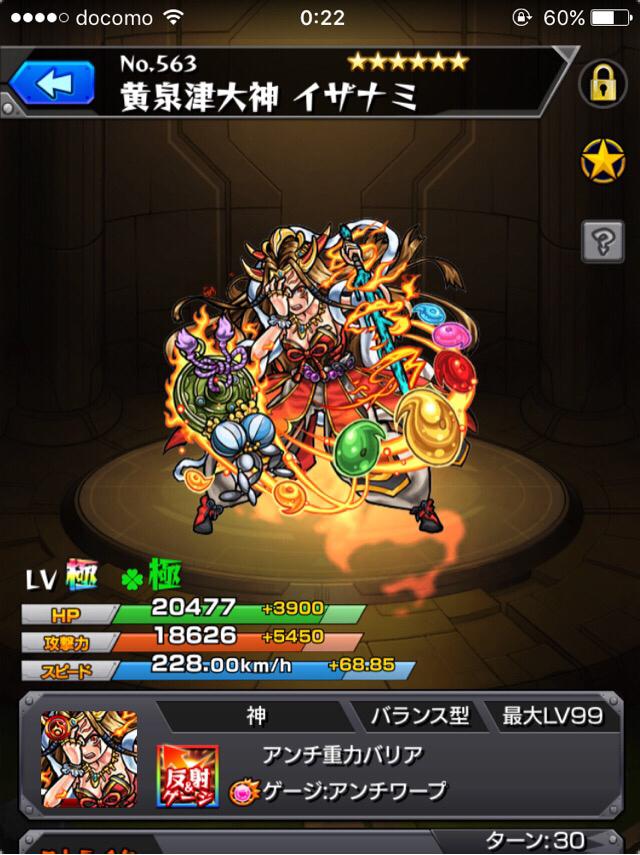
Task: Go back with the blue arrow button
Action: pos(56,84)
